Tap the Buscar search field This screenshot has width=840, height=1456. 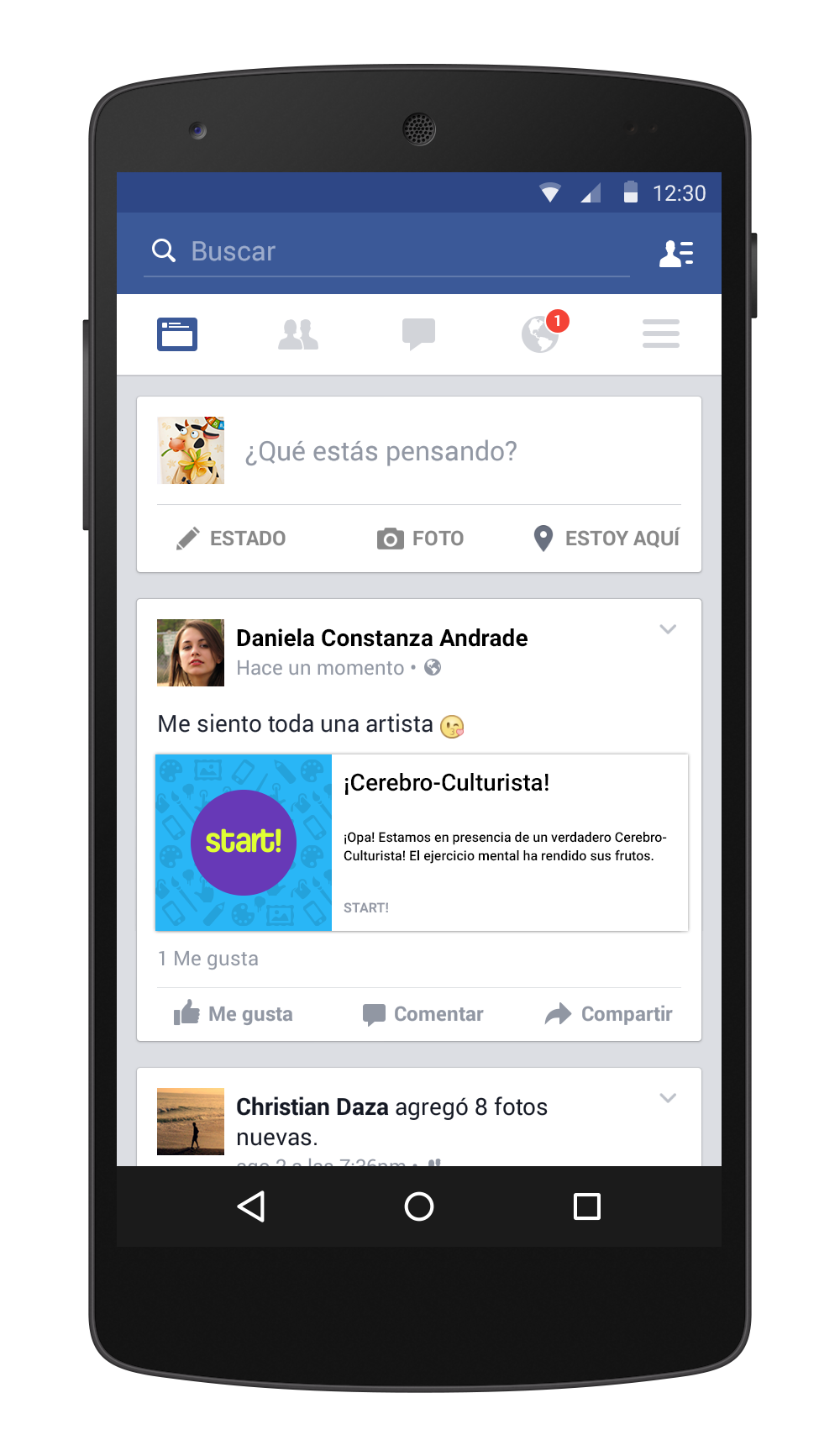[x=386, y=251]
